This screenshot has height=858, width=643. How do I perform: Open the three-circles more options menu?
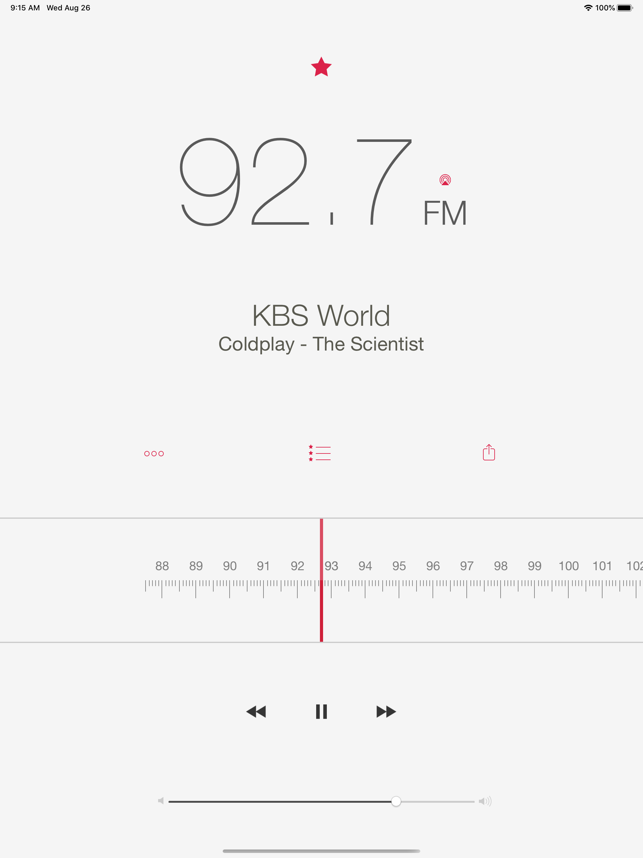[x=154, y=454]
